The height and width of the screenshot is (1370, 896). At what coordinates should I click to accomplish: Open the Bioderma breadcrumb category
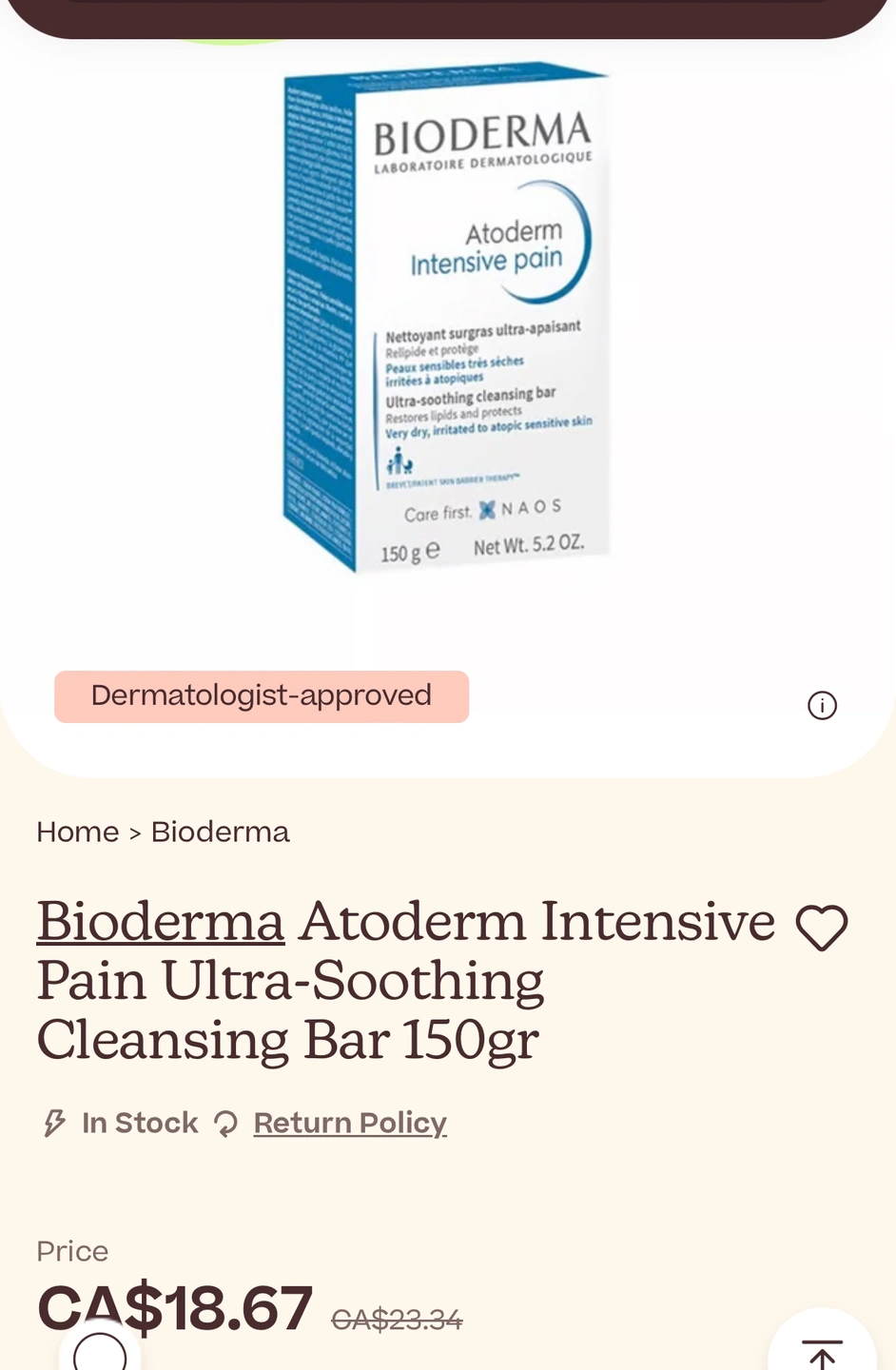(220, 832)
